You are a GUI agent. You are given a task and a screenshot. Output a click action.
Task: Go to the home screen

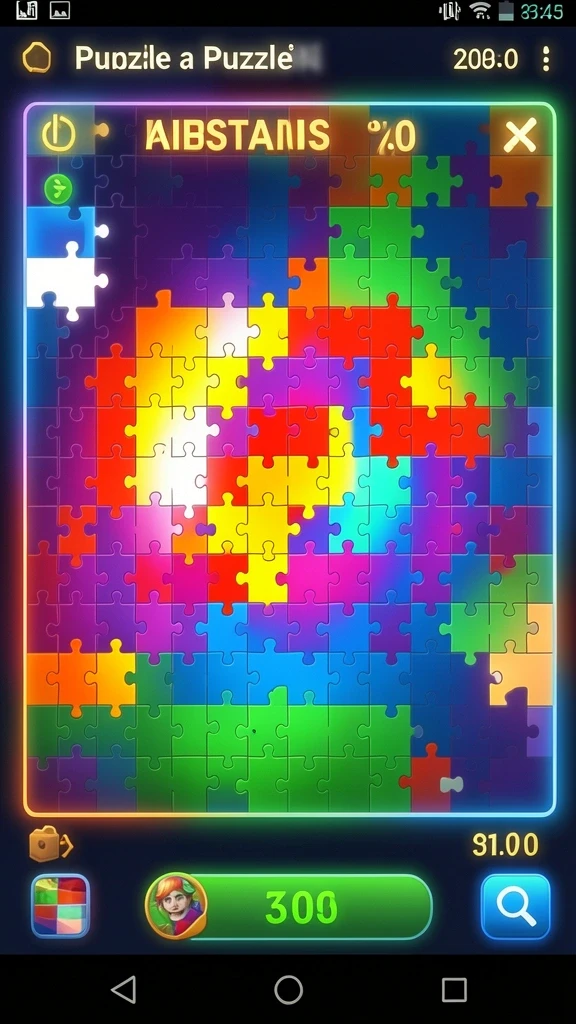tap(289, 989)
